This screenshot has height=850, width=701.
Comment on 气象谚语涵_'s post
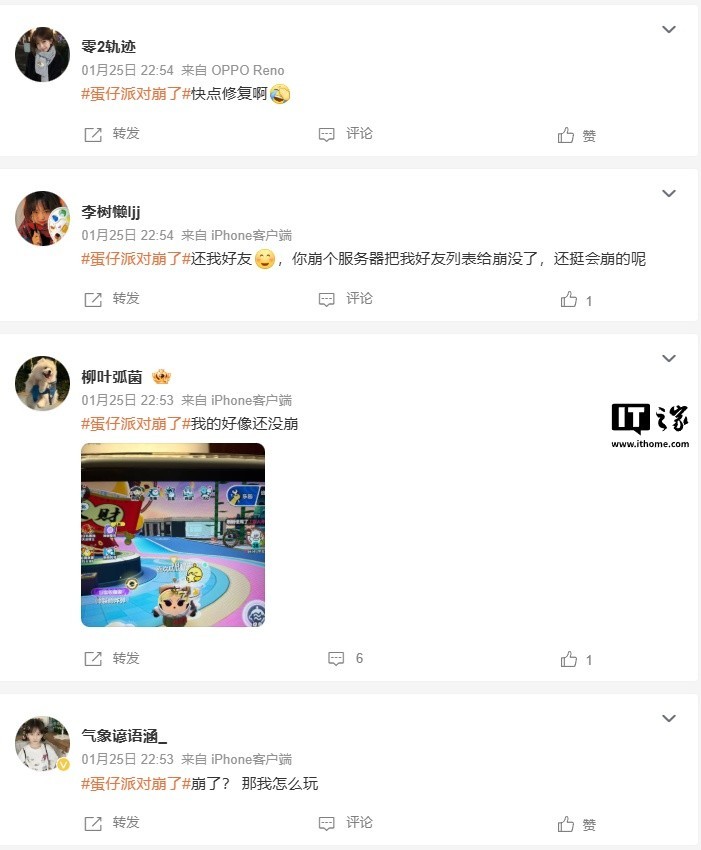coord(345,823)
